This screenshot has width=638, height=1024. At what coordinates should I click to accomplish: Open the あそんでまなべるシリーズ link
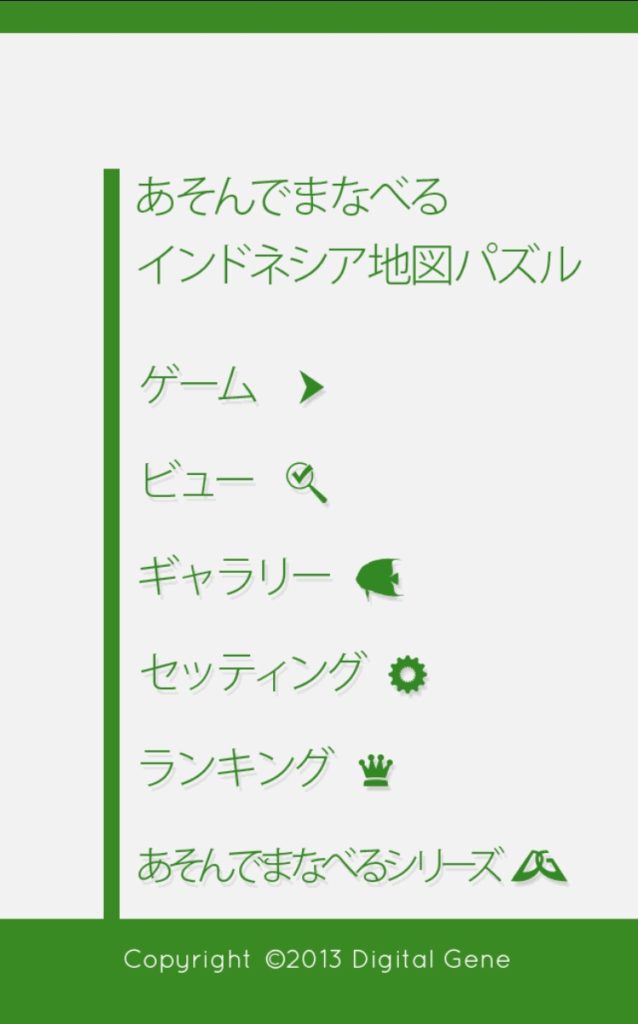[350, 865]
